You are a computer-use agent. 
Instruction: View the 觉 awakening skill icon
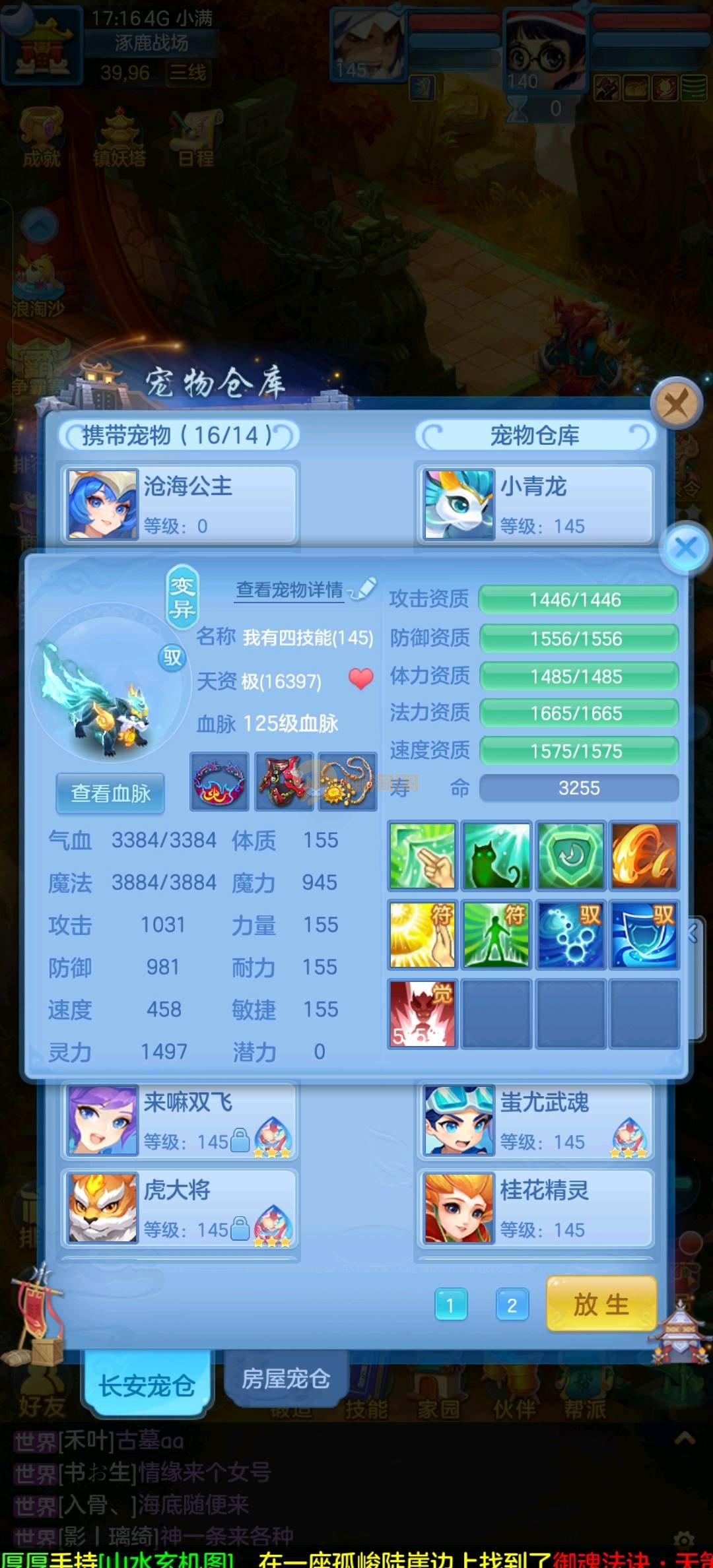pyautogui.click(x=422, y=1014)
